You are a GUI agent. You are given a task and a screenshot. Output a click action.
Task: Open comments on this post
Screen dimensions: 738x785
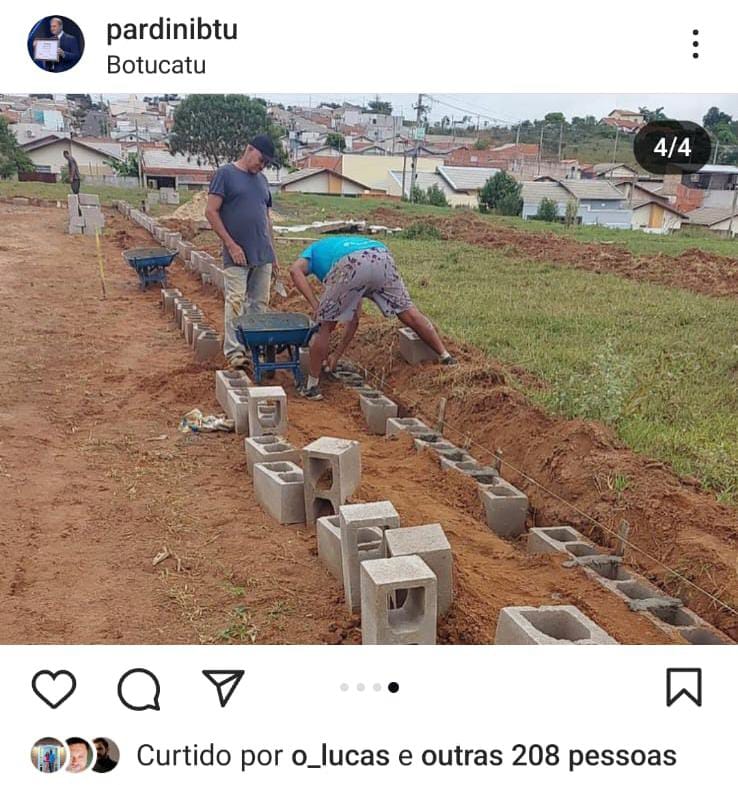(139, 688)
